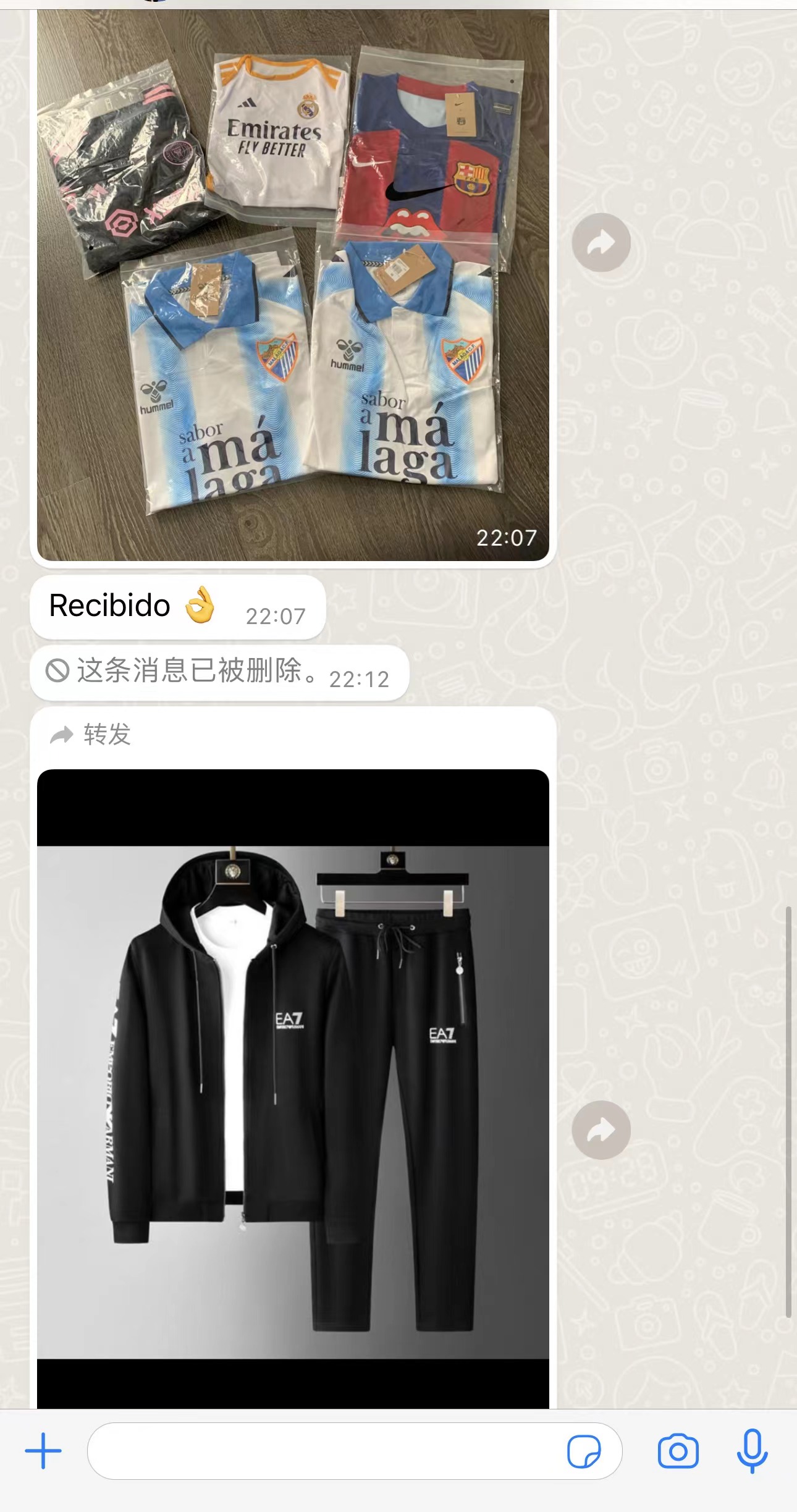Open the sticker picker
797x1512 pixels.
click(x=583, y=1450)
